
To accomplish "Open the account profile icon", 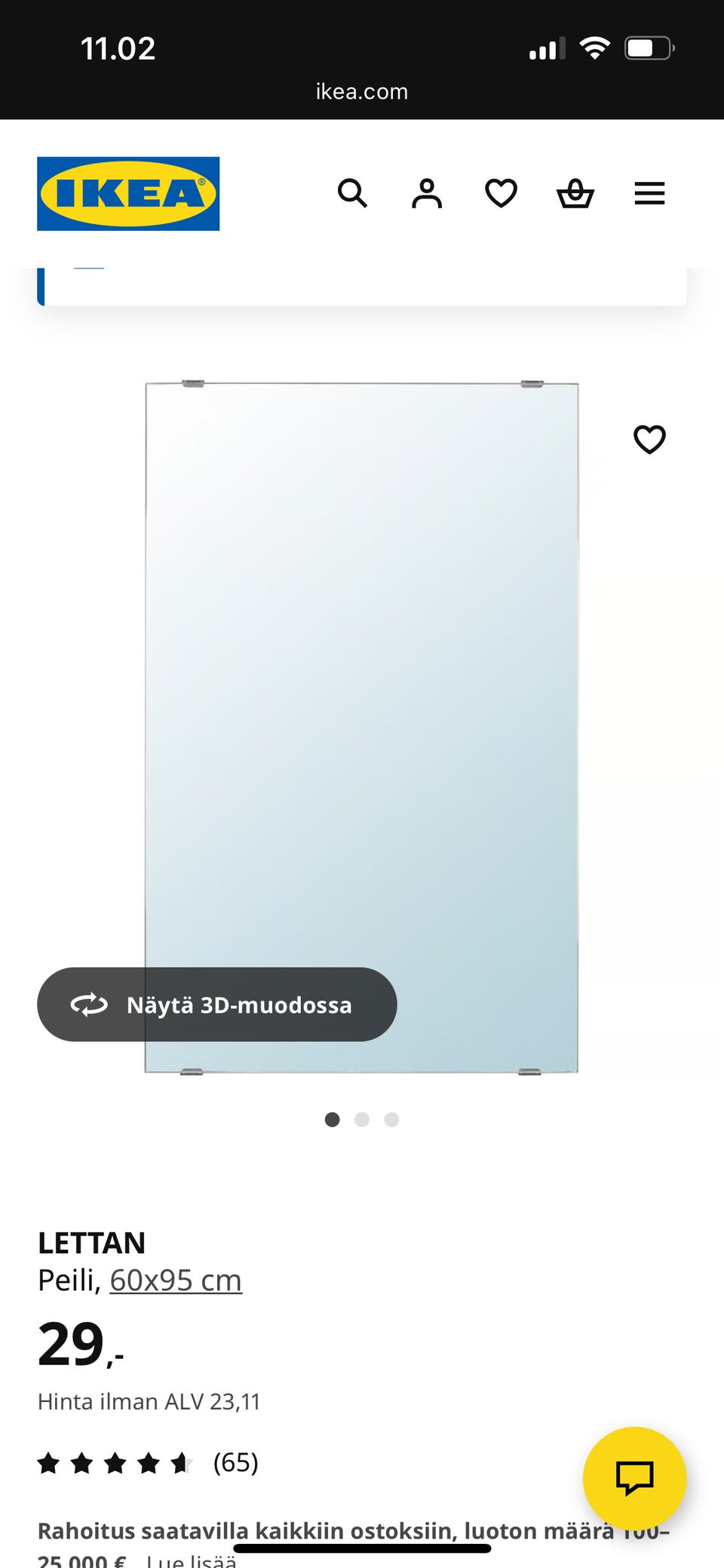I will coord(427,194).
